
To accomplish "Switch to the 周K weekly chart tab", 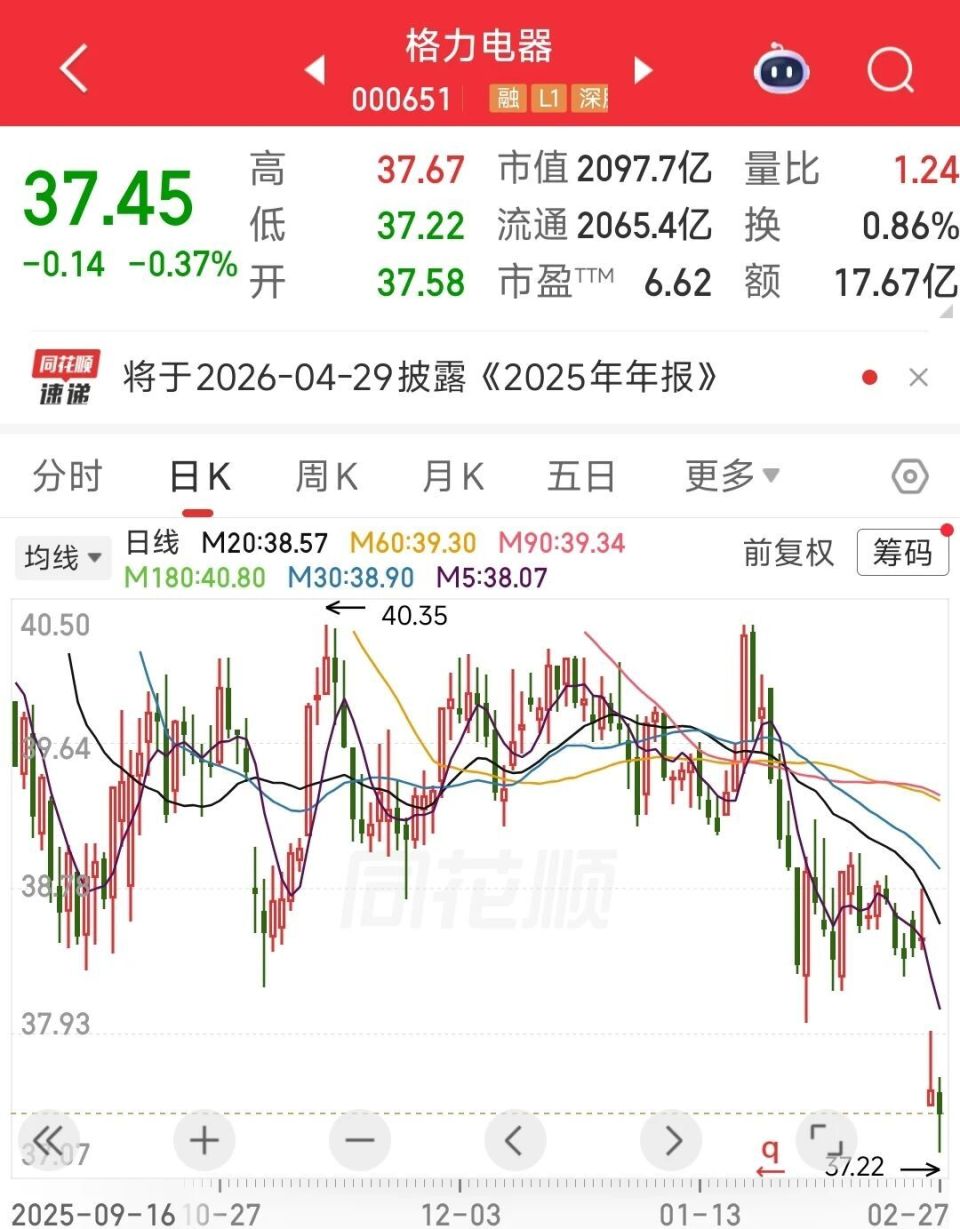I will [324, 477].
